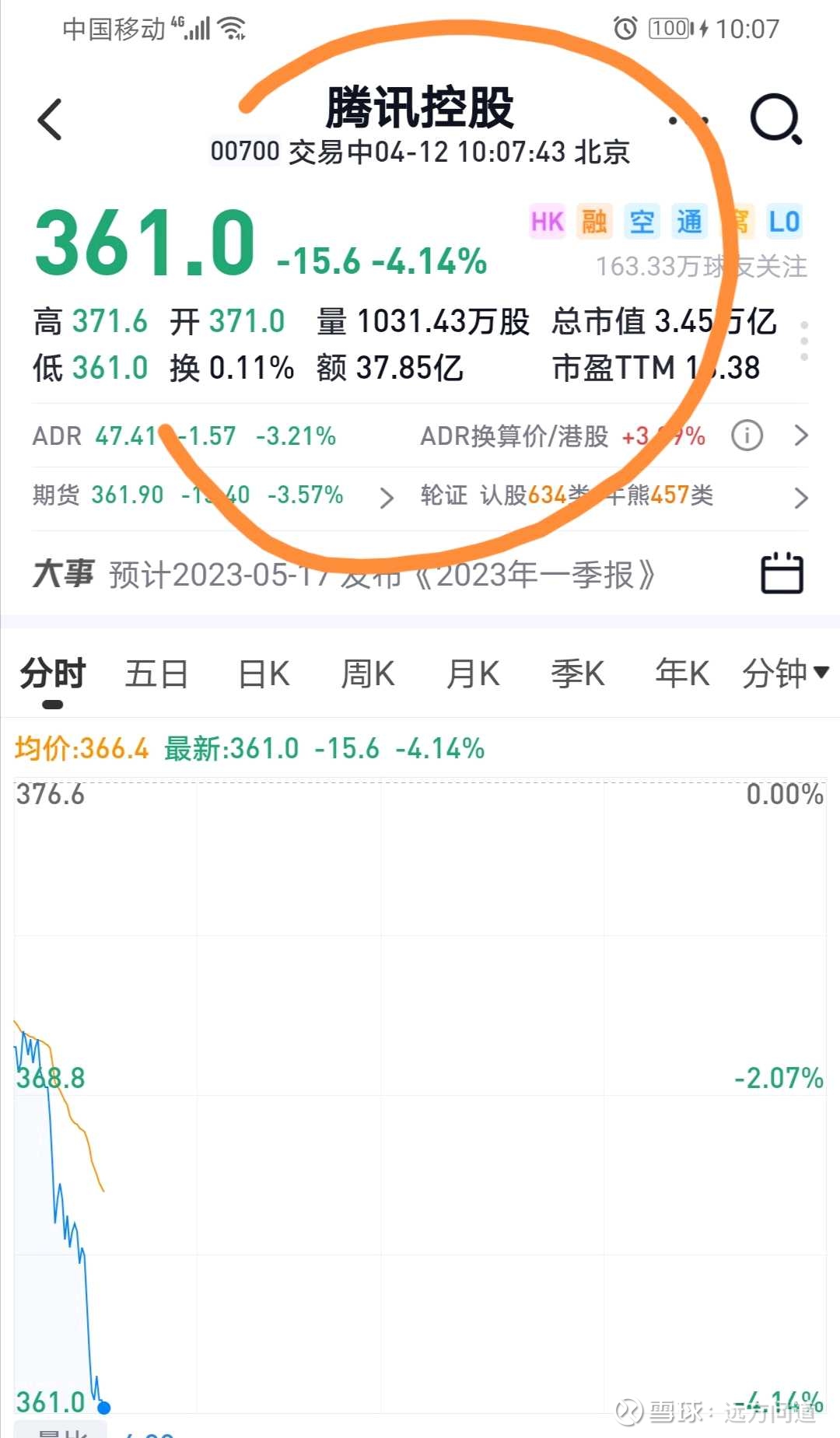Expand the ADR换算价/港股 row chevron
The height and width of the screenshot is (1438, 840).
point(801,436)
